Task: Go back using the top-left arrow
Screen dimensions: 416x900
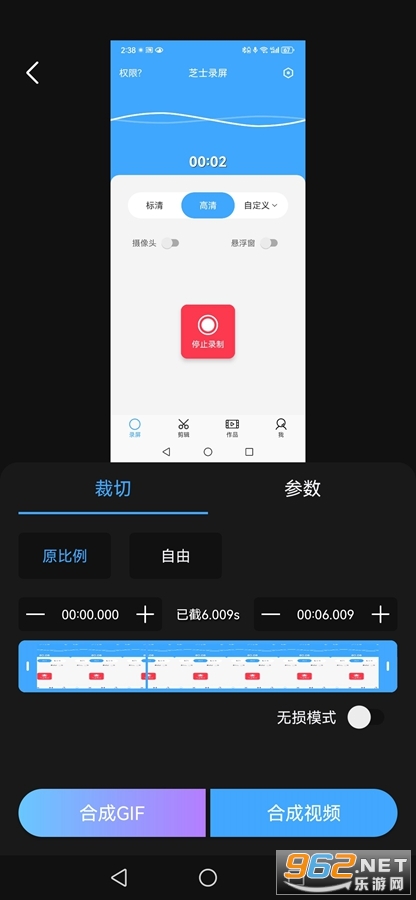Action: click(x=33, y=73)
